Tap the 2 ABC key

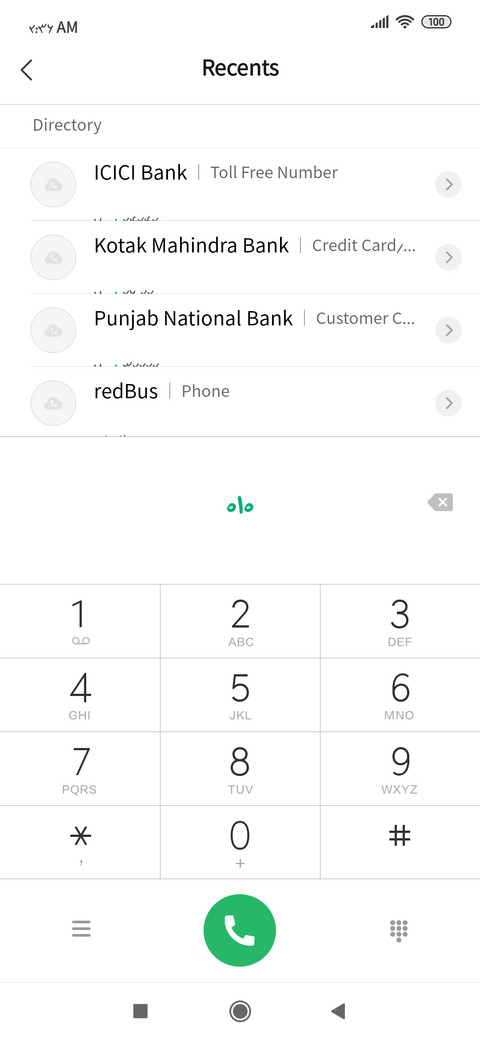coord(240,621)
